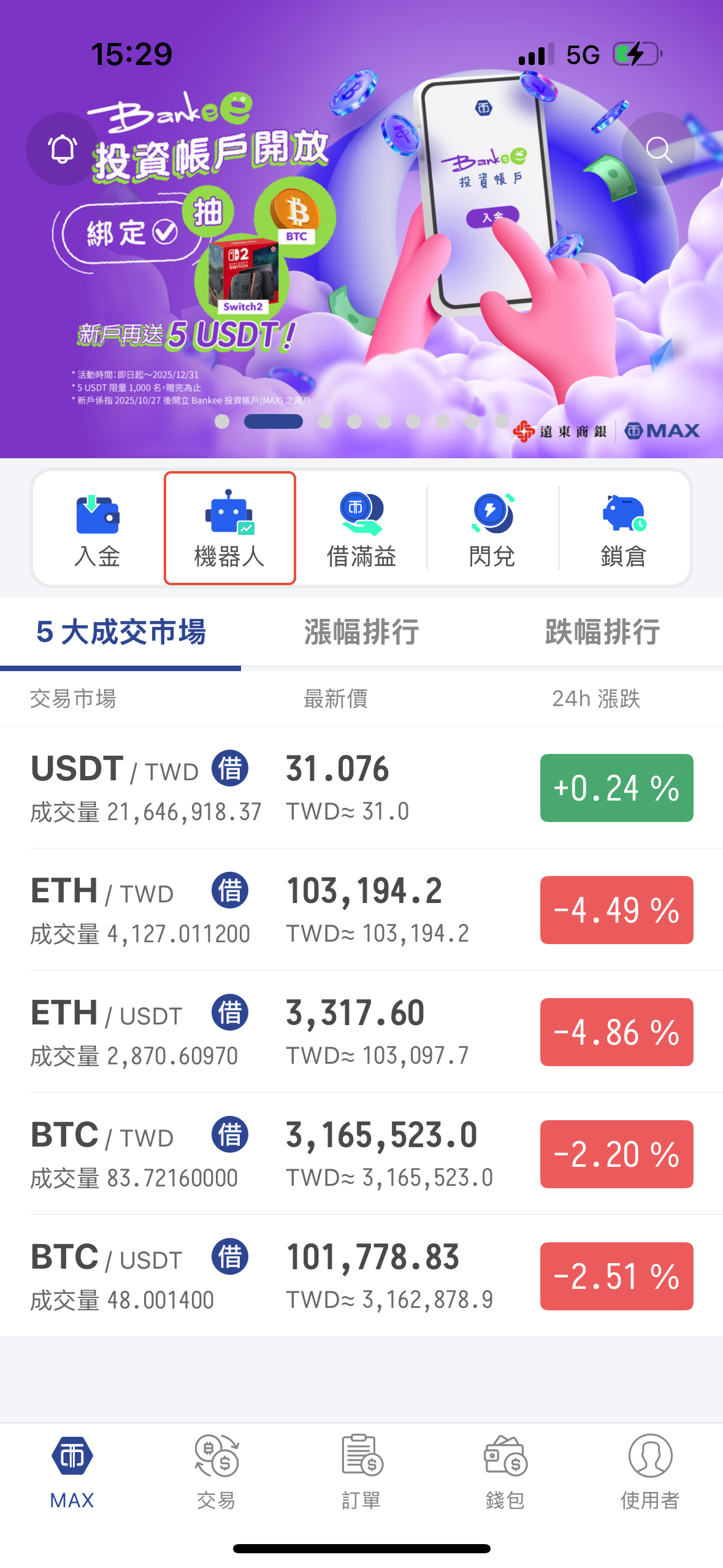Switch to the 跌幅排行 tab
Screen dimensions: 723x1568
(602, 632)
